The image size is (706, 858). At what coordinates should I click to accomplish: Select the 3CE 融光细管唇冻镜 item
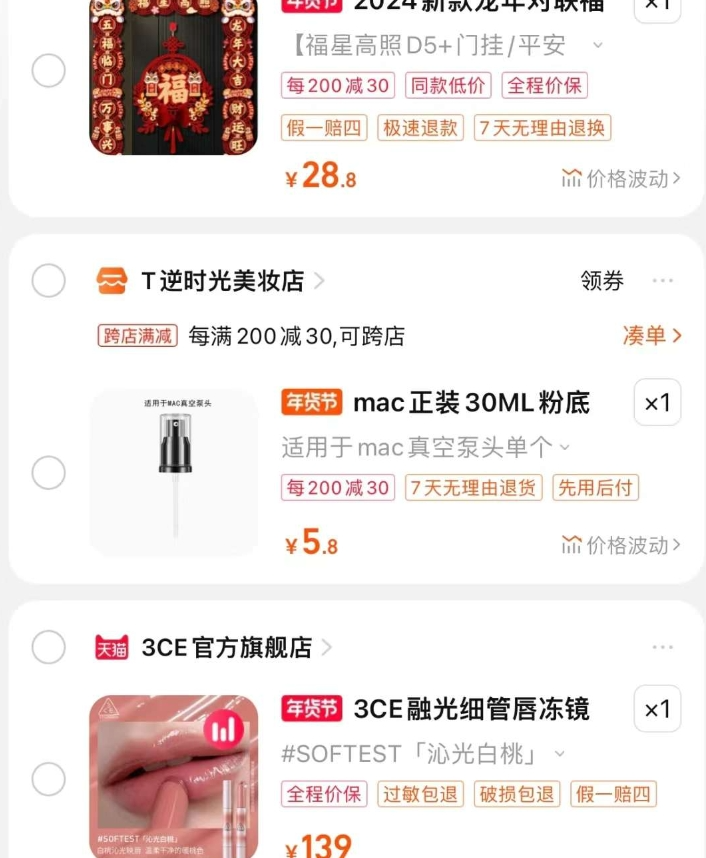[48, 779]
